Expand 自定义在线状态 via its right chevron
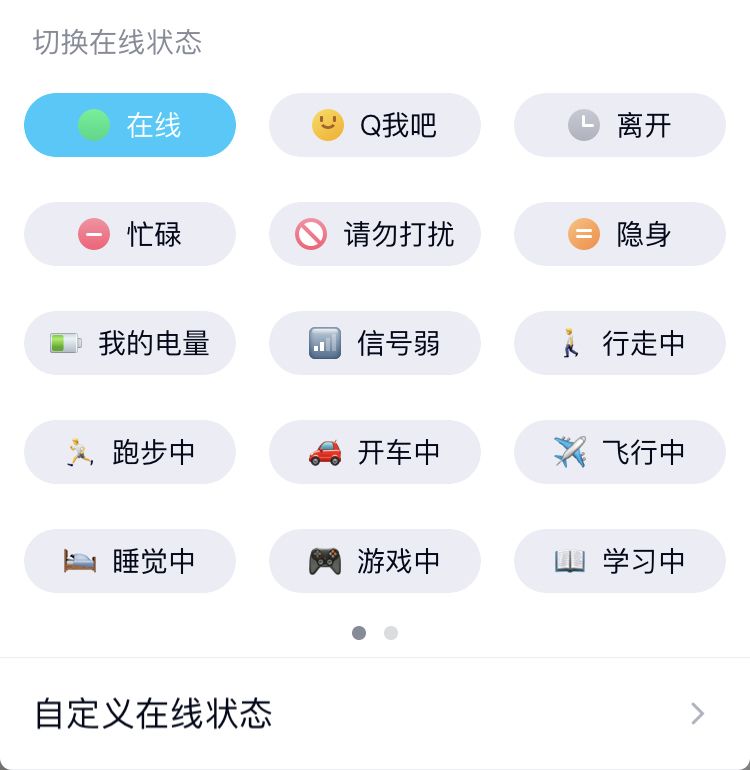Image resolution: width=750 pixels, height=770 pixels. click(x=697, y=714)
